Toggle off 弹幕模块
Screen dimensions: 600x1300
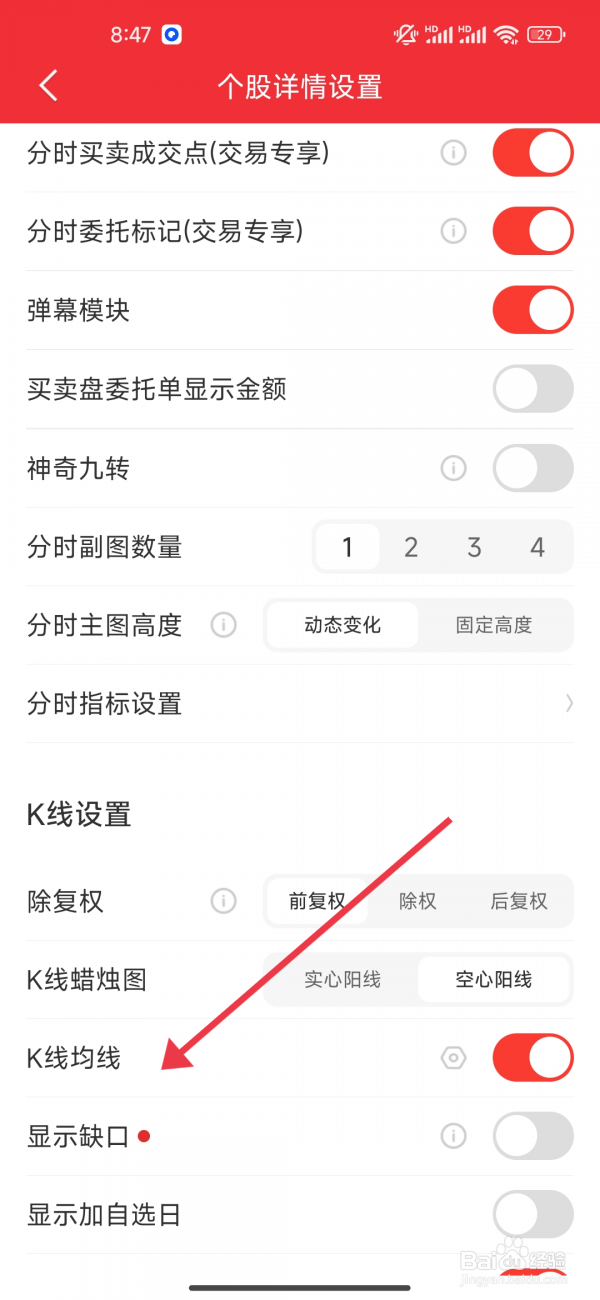pyautogui.click(x=533, y=310)
